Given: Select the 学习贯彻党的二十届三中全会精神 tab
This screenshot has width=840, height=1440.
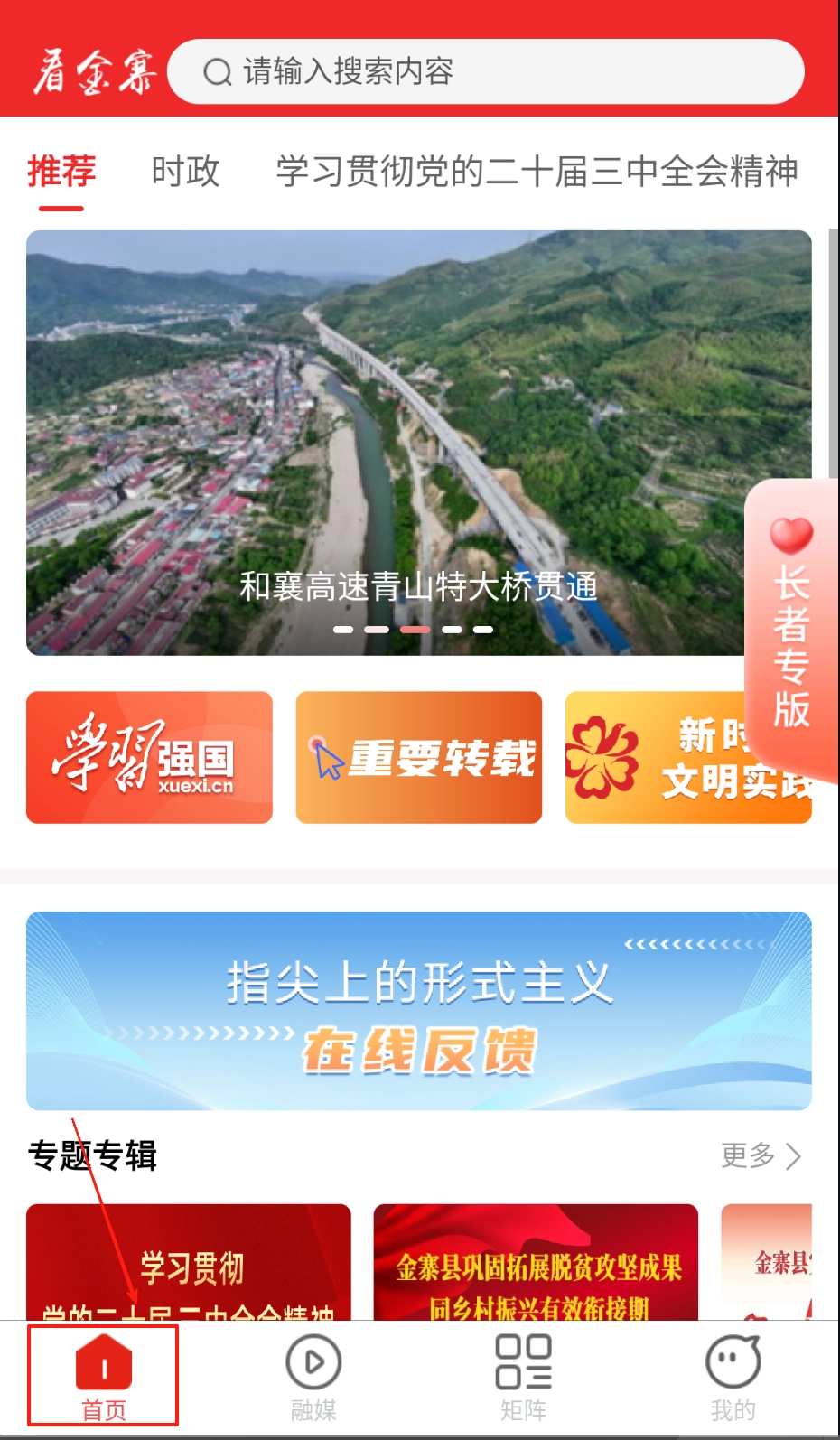Looking at the screenshot, I should pyautogui.click(x=537, y=172).
